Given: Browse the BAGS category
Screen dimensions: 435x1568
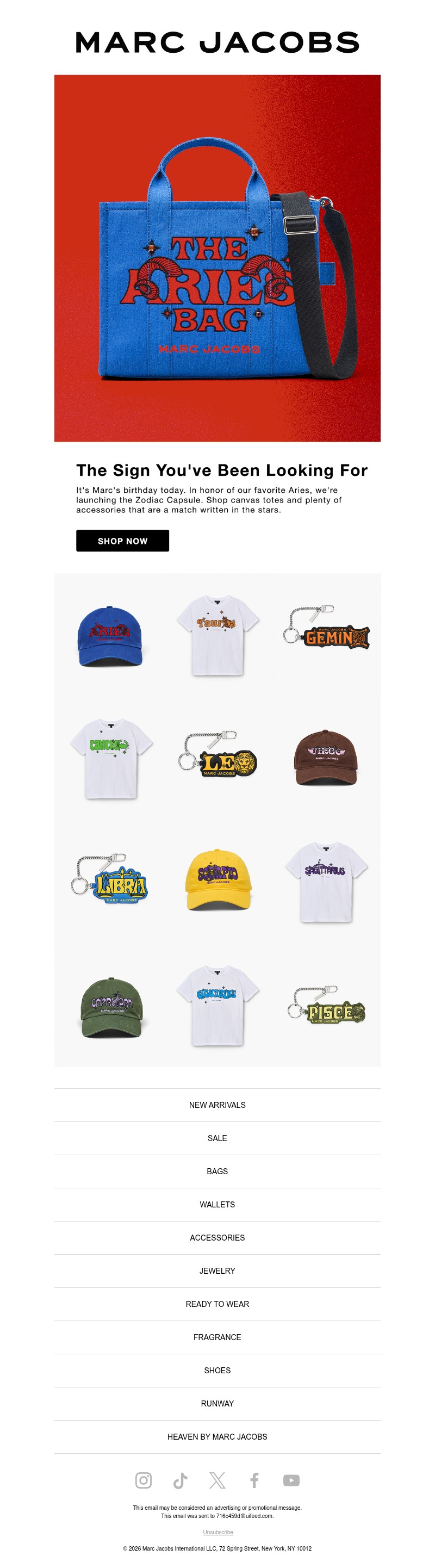Looking at the screenshot, I should (x=217, y=1171).
